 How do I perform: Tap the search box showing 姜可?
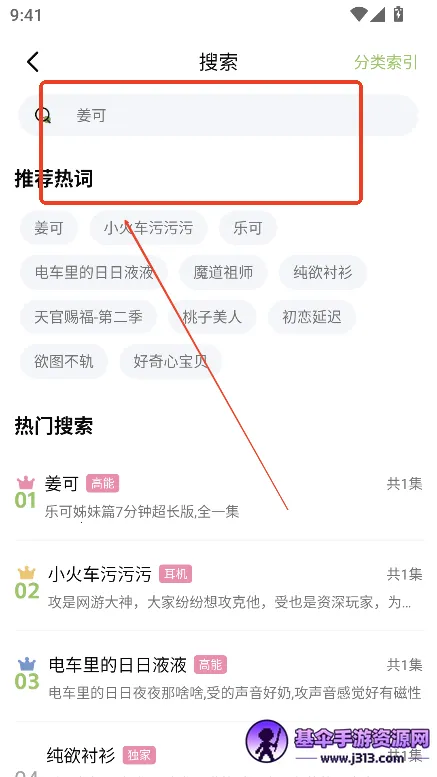click(218, 115)
